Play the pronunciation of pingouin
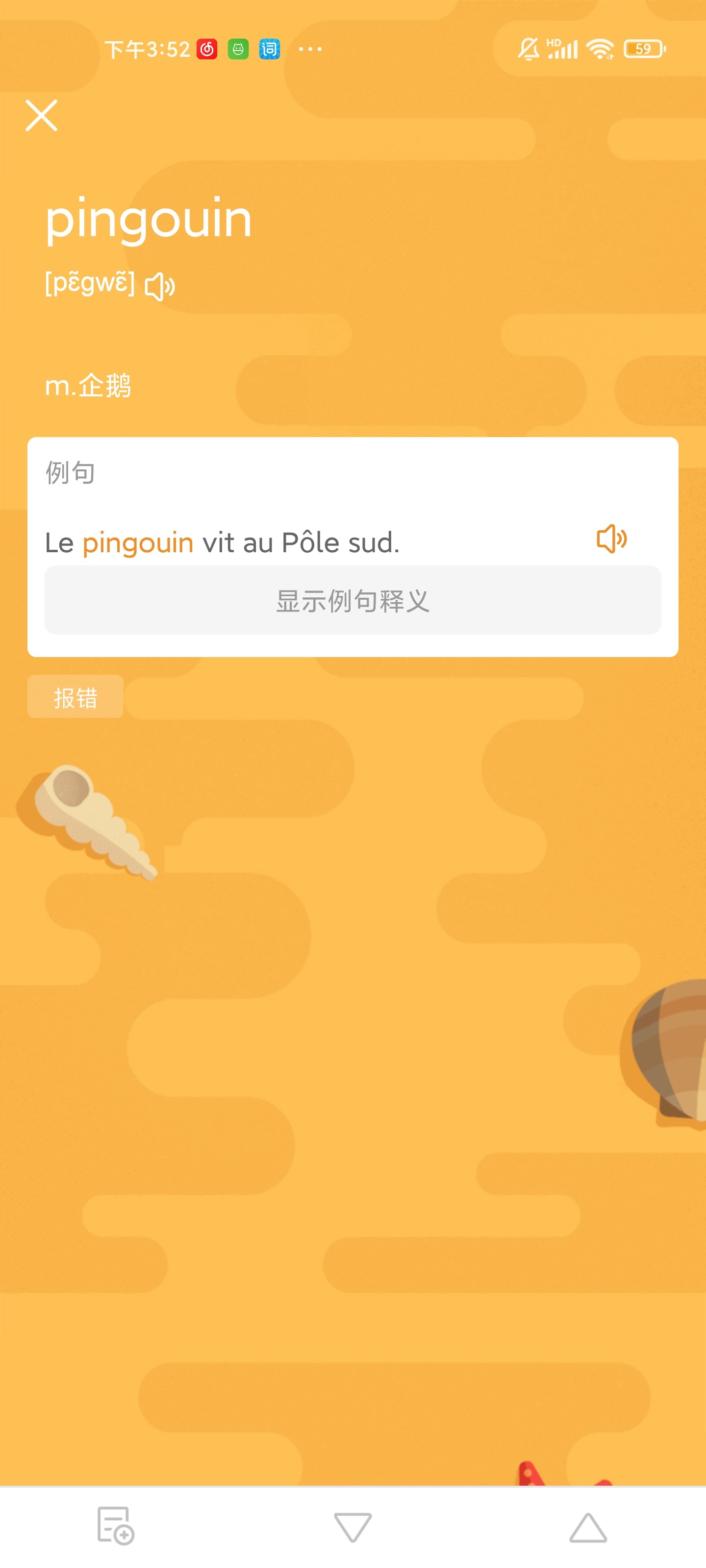 [160, 286]
